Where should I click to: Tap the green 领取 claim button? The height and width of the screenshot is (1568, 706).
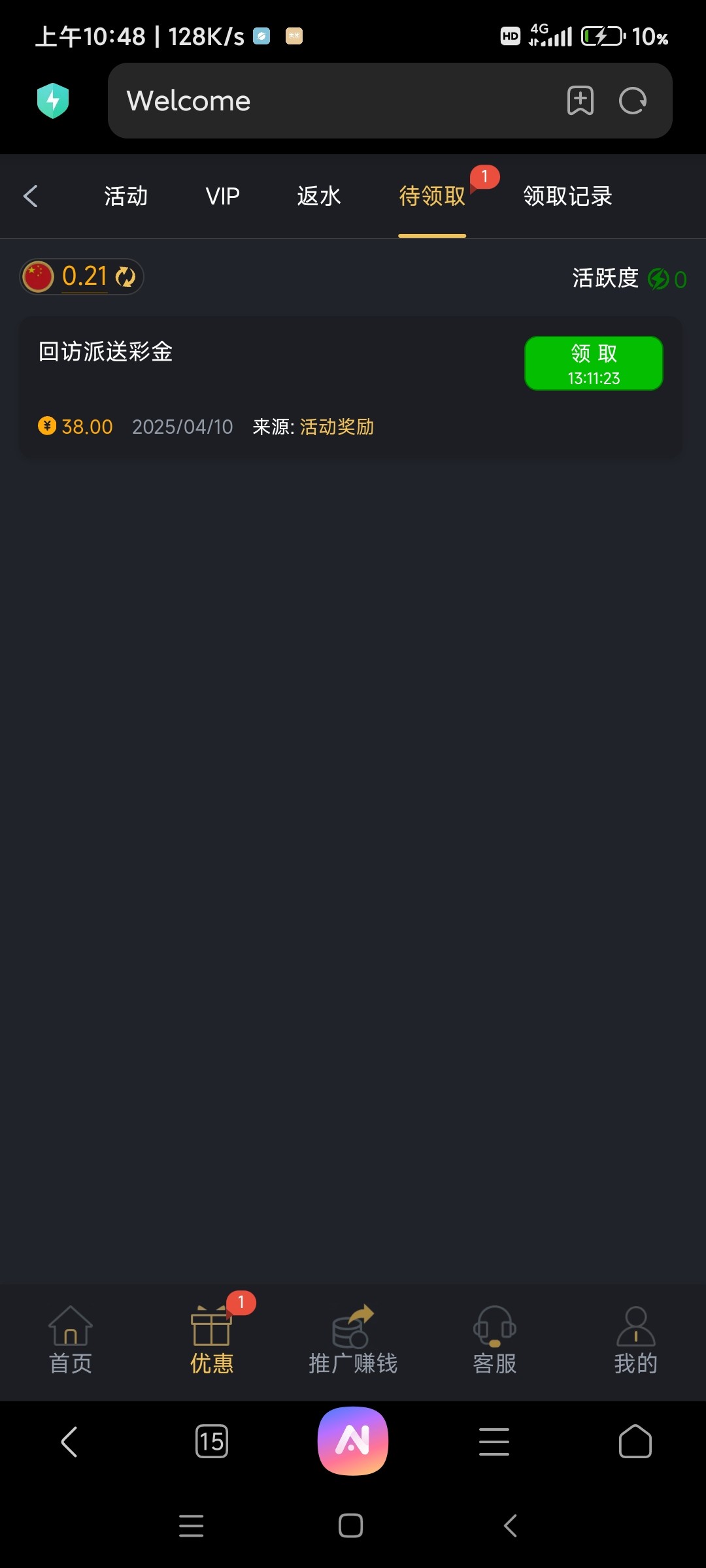(x=594, y=363)
